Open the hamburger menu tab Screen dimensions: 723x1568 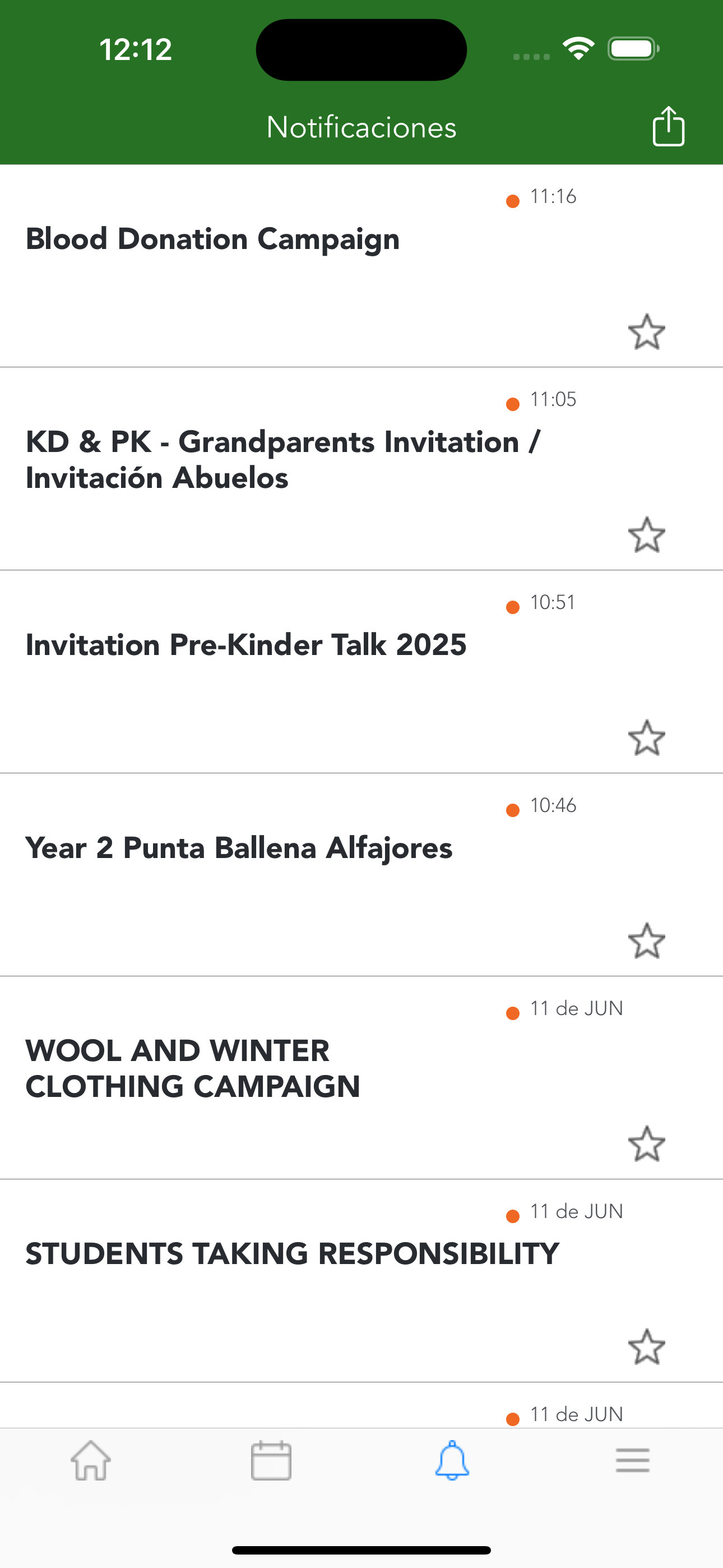[x=633, y=1460]
